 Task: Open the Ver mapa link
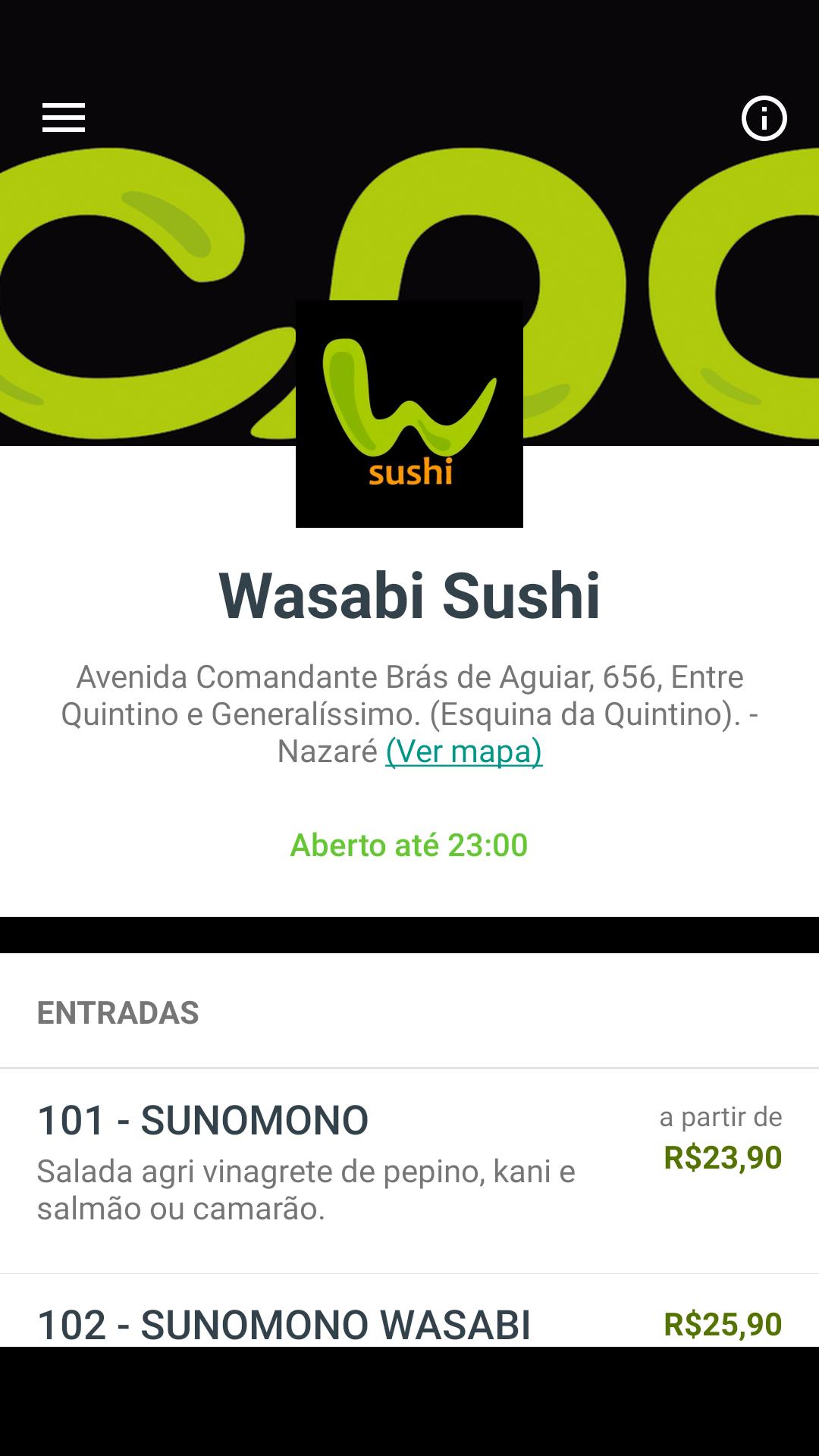coord(463,752)
